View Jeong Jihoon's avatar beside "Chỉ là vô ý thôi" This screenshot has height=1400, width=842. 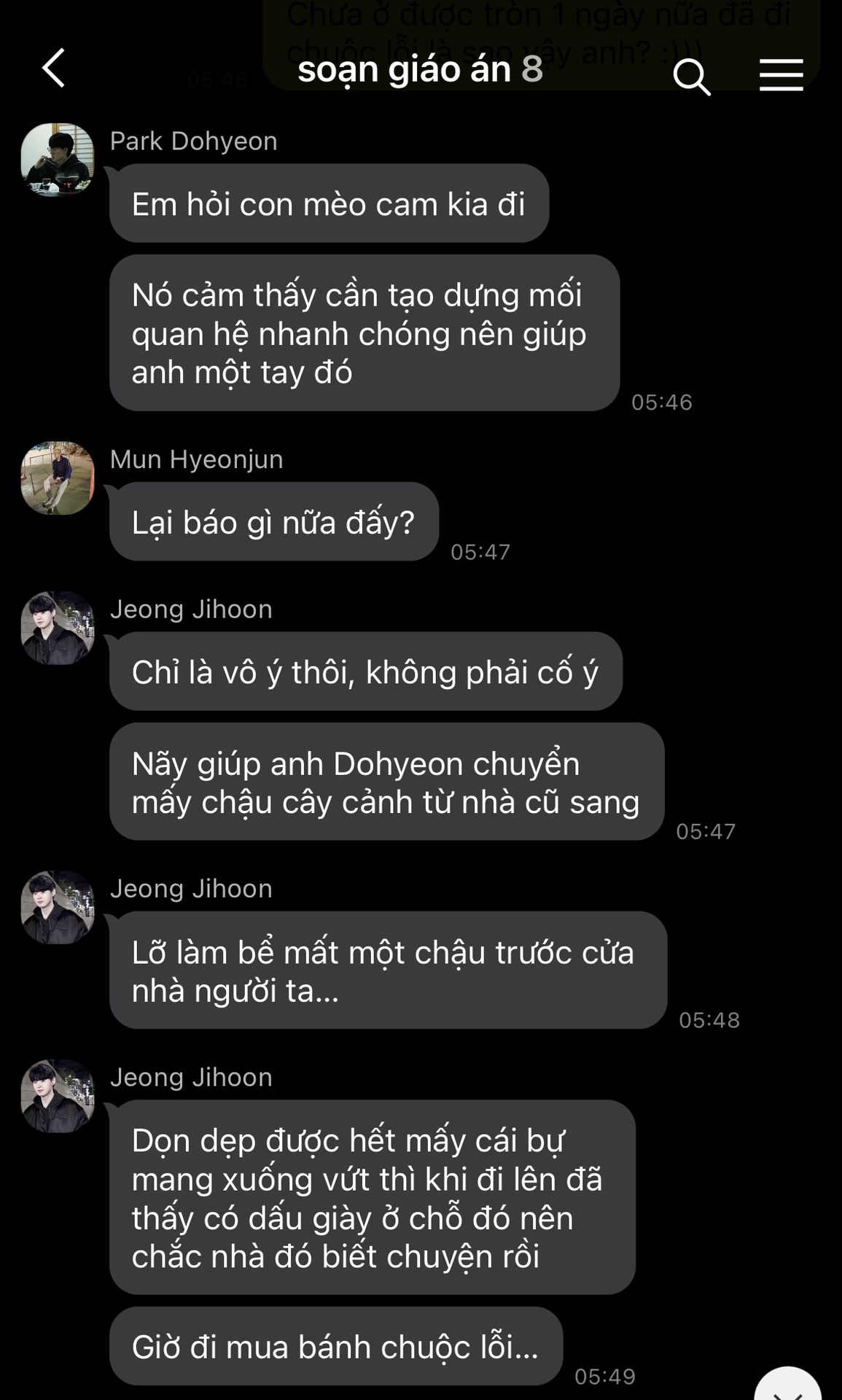pos(58,628)
